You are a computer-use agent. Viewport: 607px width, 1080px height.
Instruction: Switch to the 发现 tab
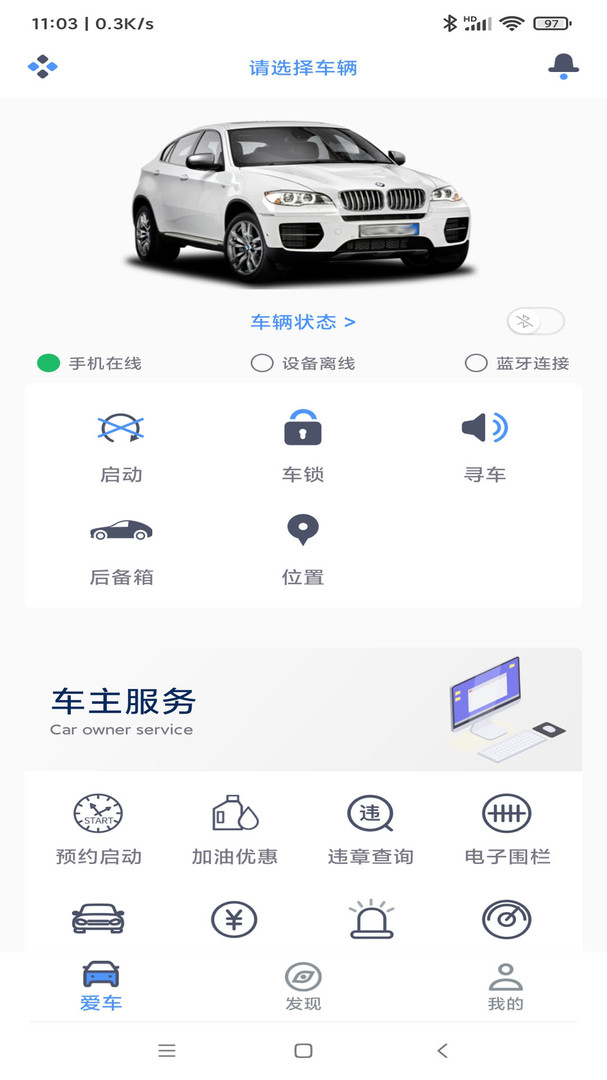[303, 987]
